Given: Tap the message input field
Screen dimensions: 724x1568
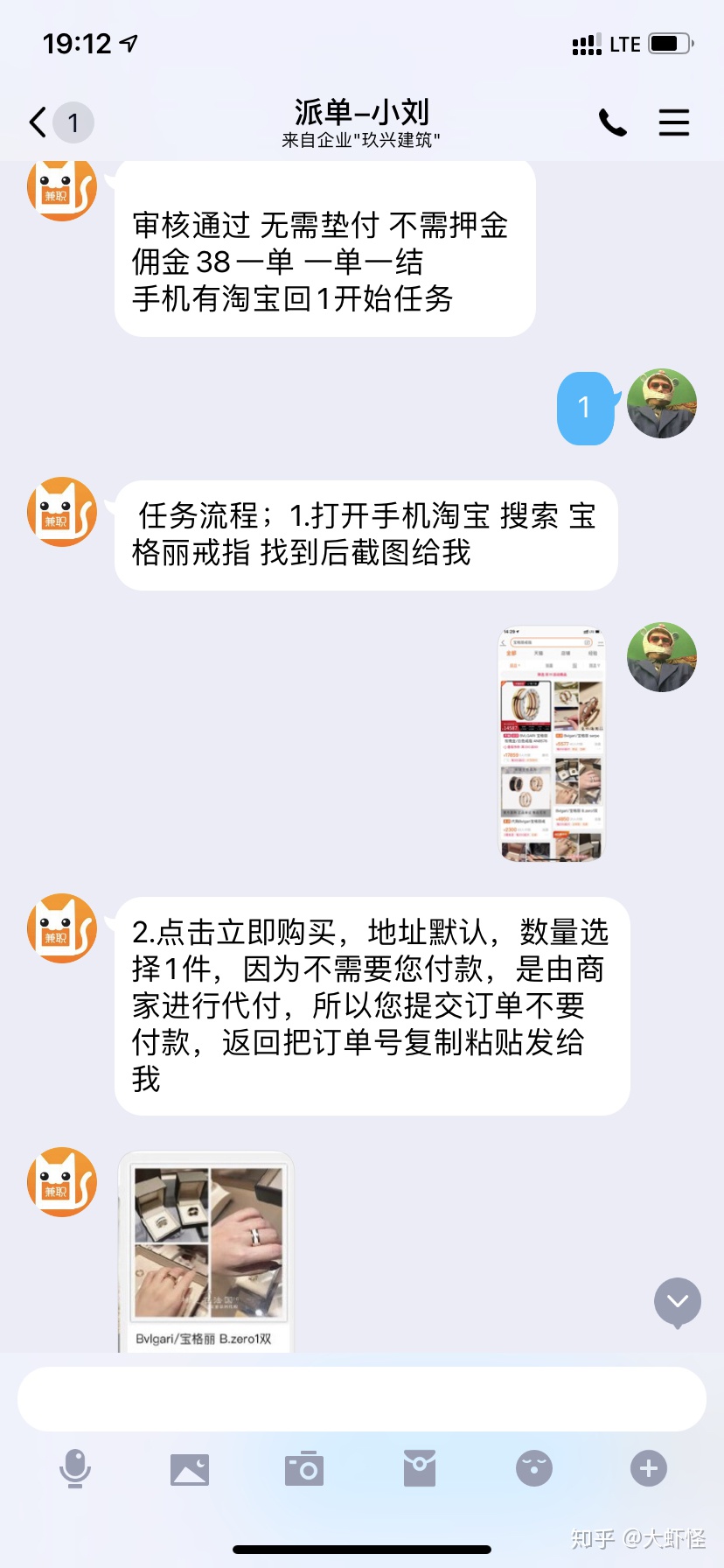Looking at the screenshot, I should [362, 1397].
